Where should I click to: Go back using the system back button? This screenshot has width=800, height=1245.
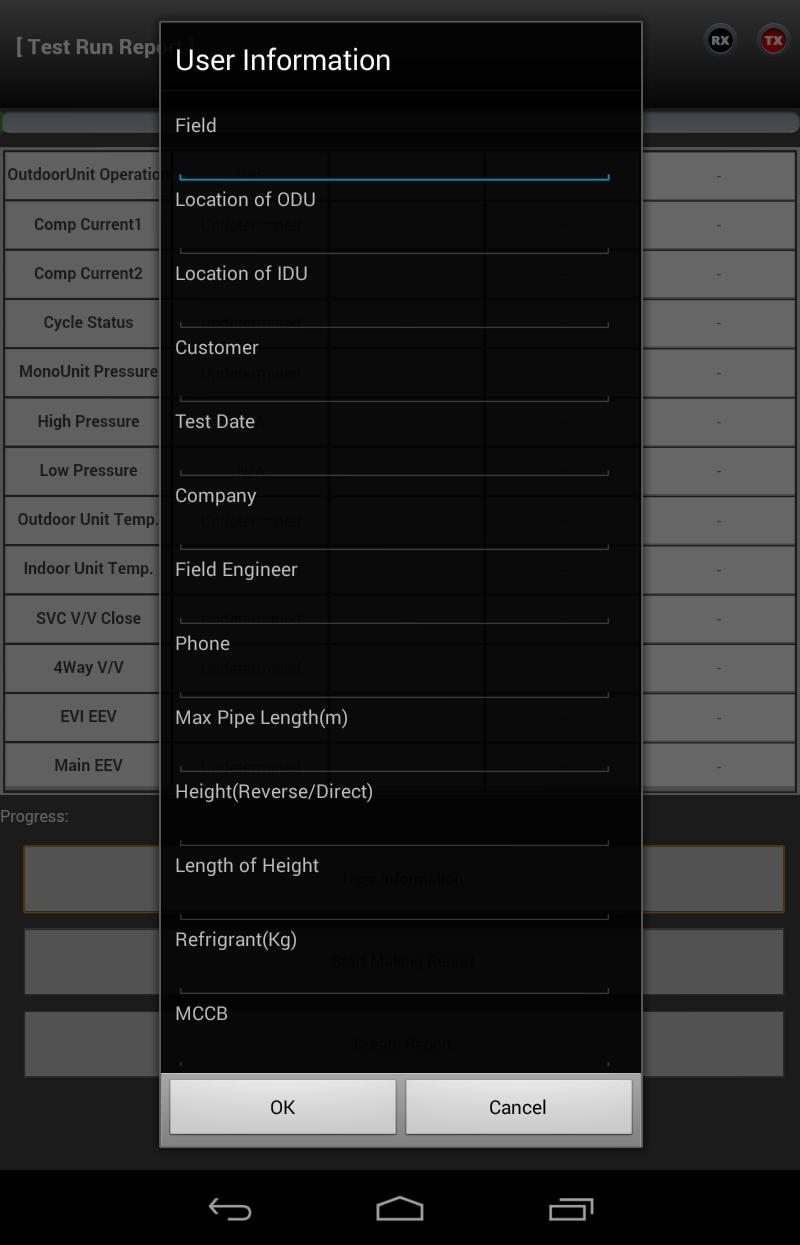[229, 1209]
